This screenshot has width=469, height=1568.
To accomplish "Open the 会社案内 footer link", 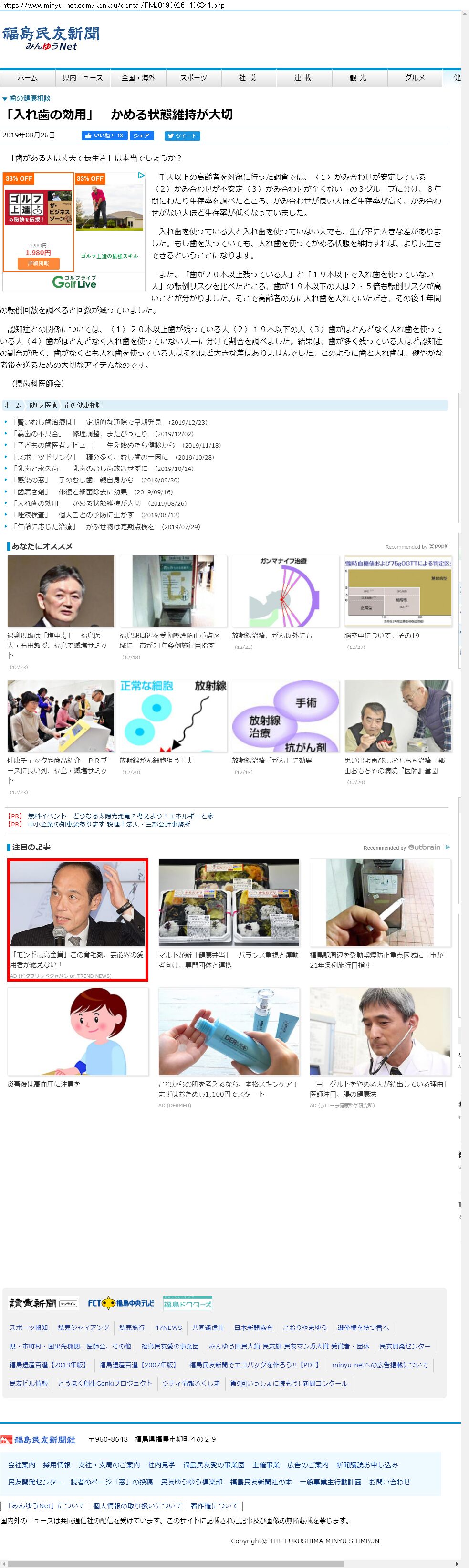I will click(x=22, y=1465).
